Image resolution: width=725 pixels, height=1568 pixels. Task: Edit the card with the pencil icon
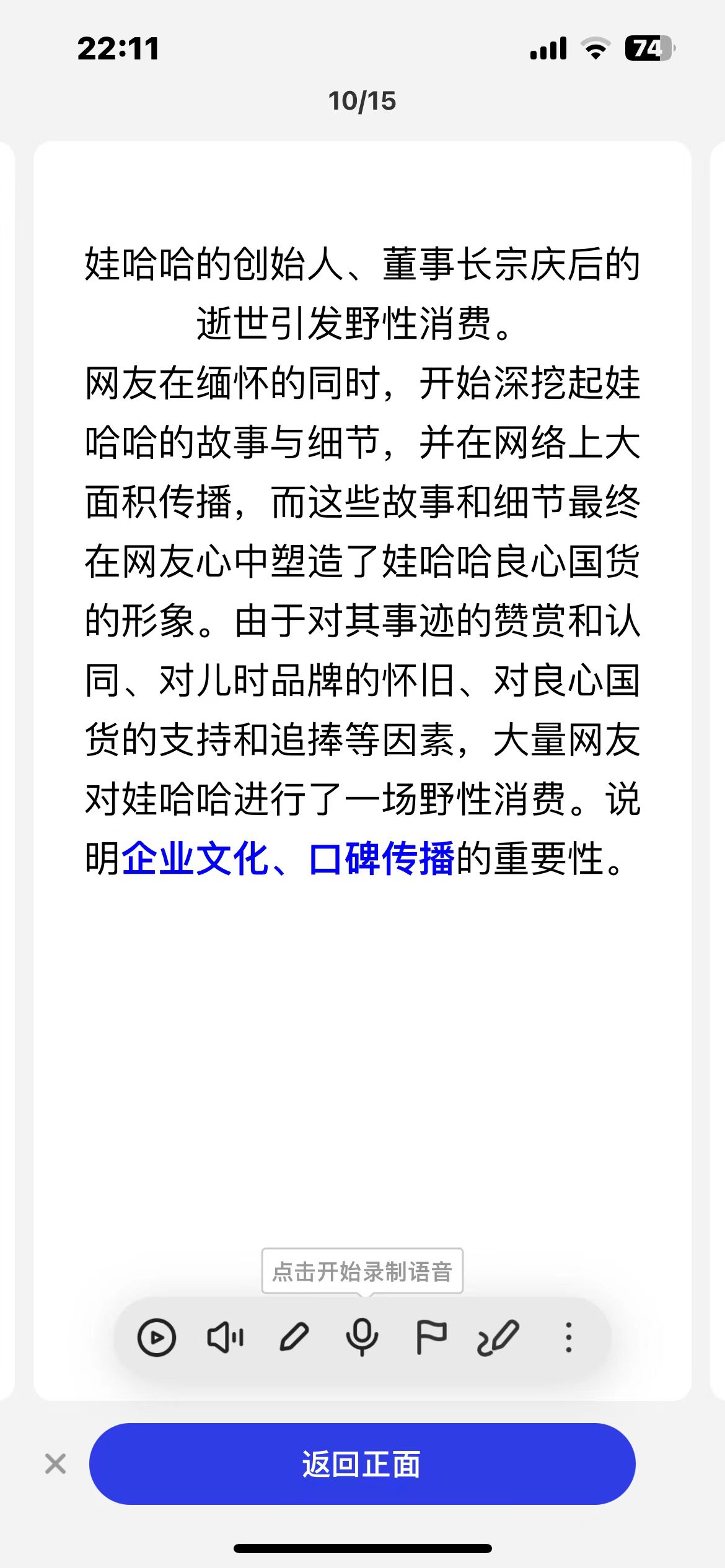coord(294,1338)
